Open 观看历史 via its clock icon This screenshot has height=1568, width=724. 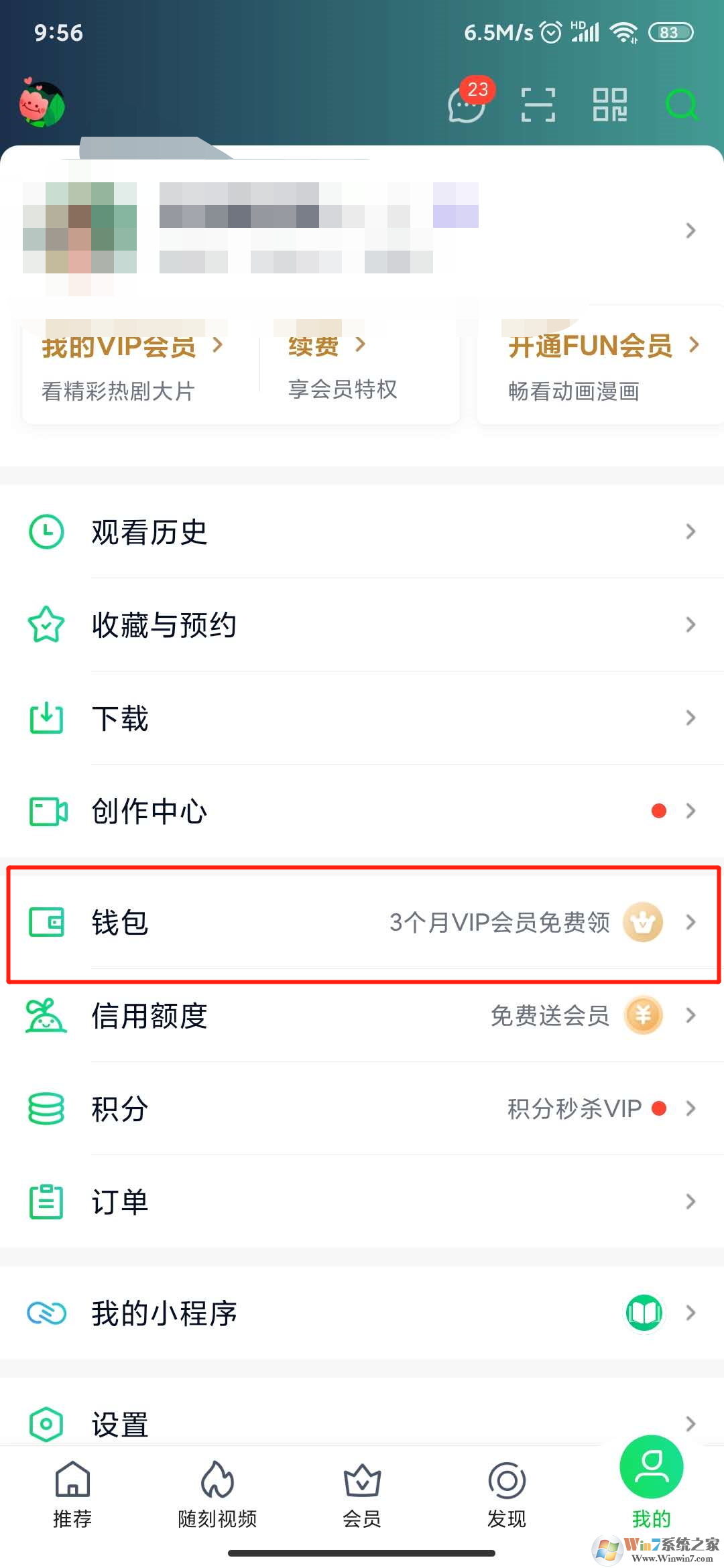(45, 531)
